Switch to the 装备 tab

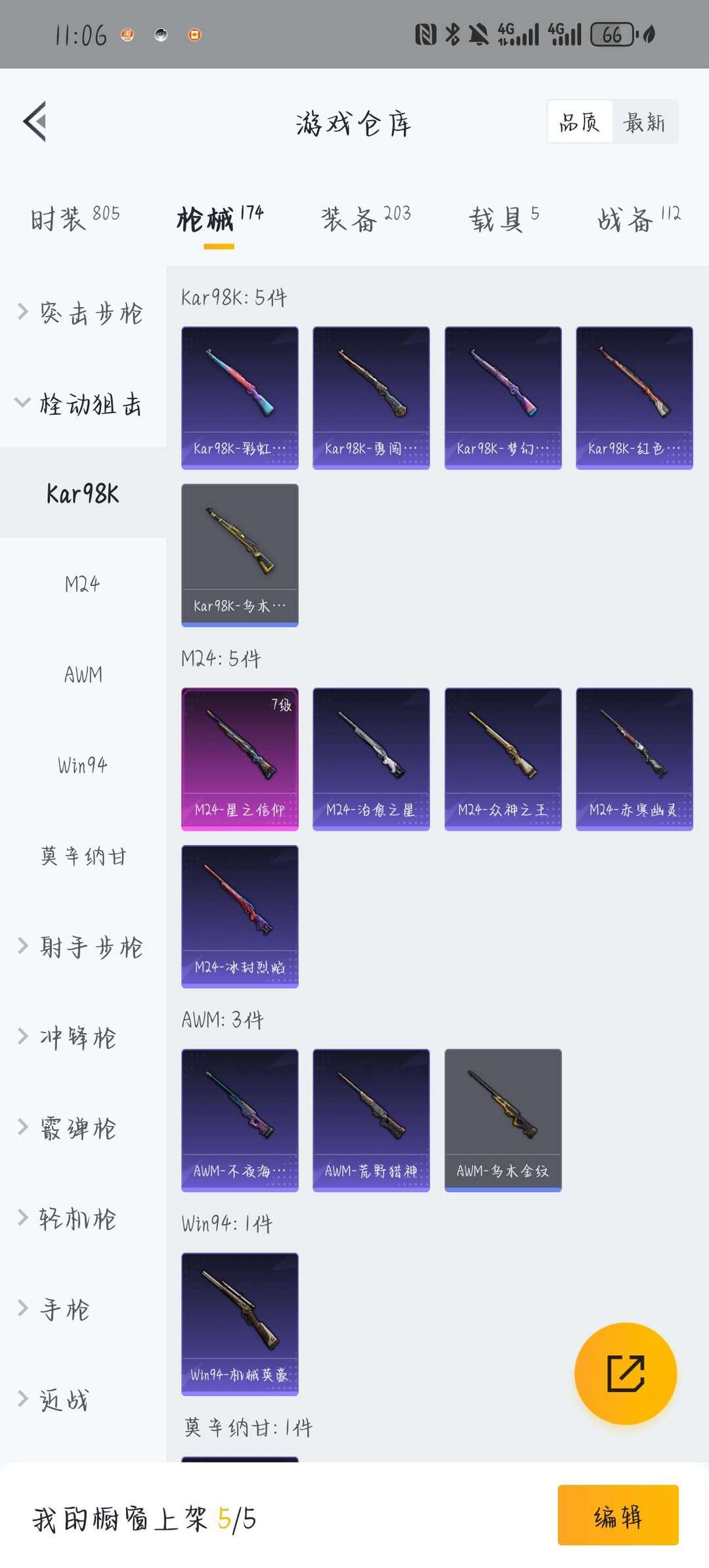pyautogui.click(x=366, y=218)
